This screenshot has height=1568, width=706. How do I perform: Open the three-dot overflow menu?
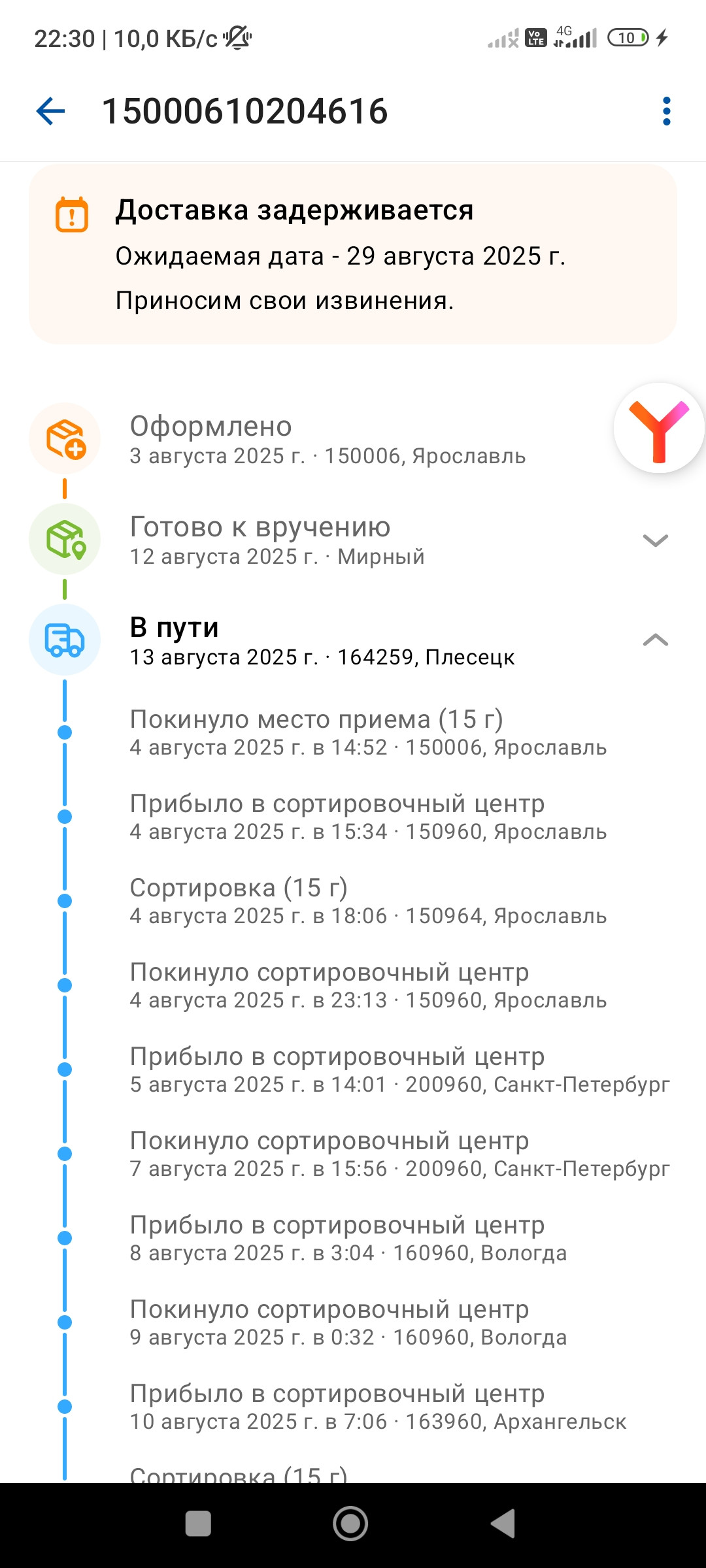point(666,111)
